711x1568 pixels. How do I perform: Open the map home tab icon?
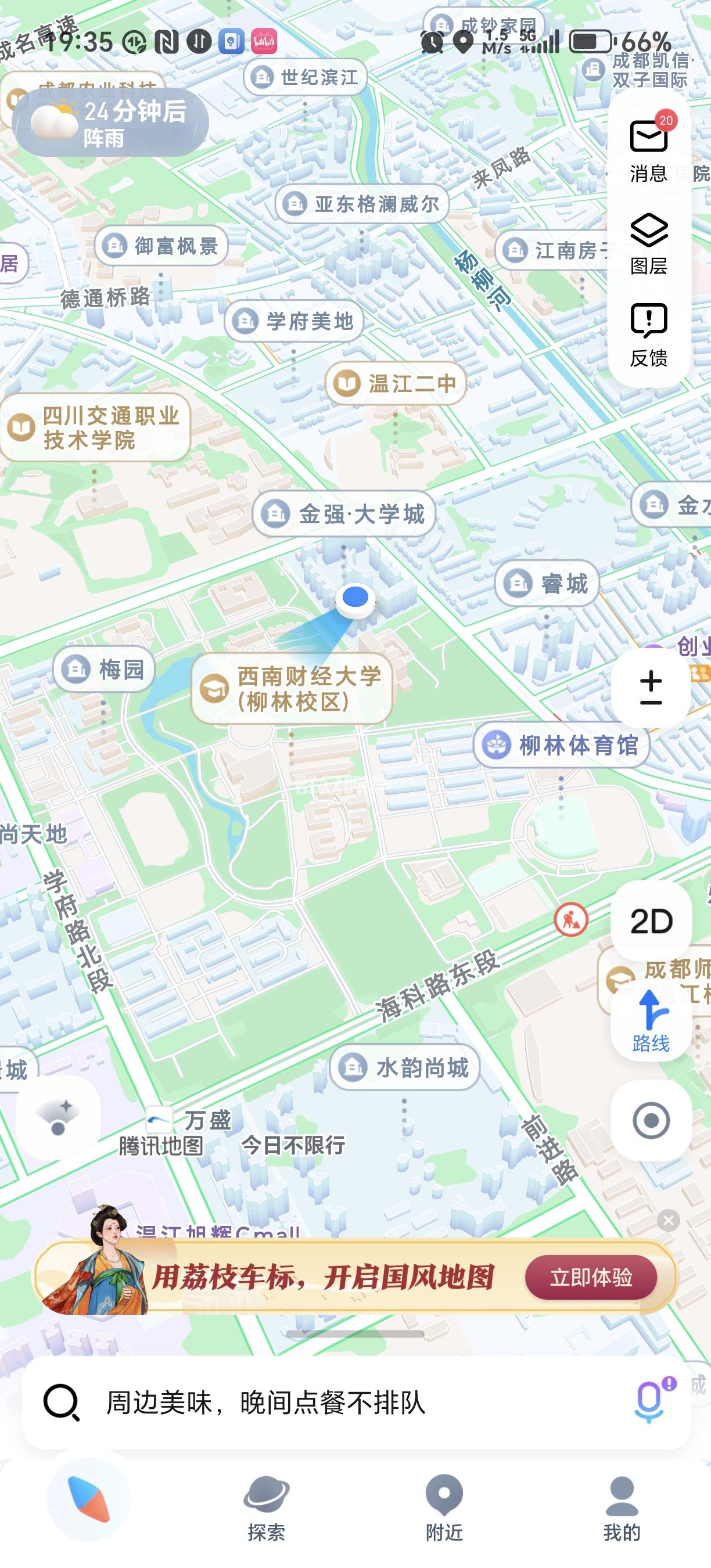[89, 1499]
